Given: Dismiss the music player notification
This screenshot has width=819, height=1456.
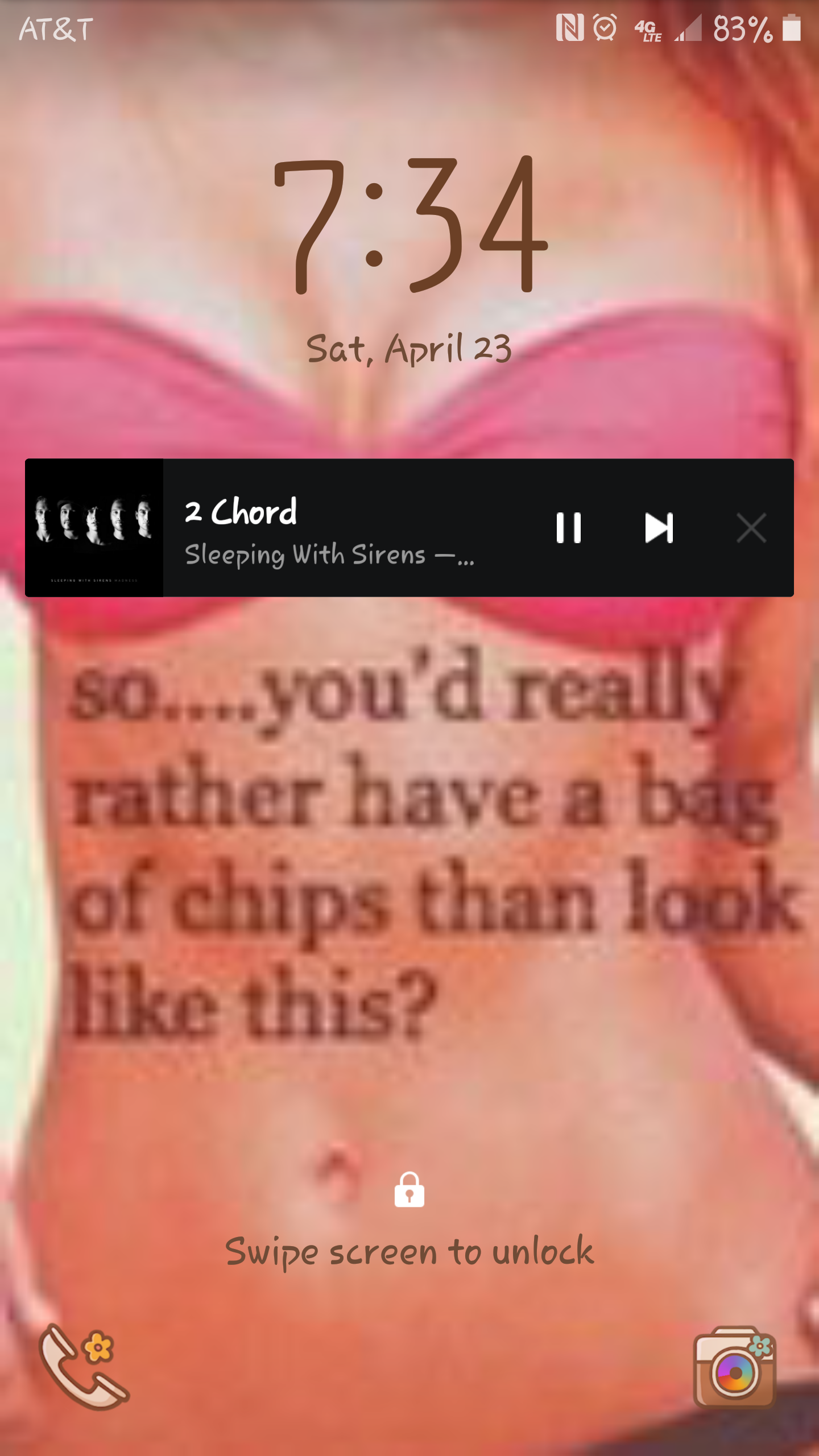Looking at the screenshot, I should (751, 528).
